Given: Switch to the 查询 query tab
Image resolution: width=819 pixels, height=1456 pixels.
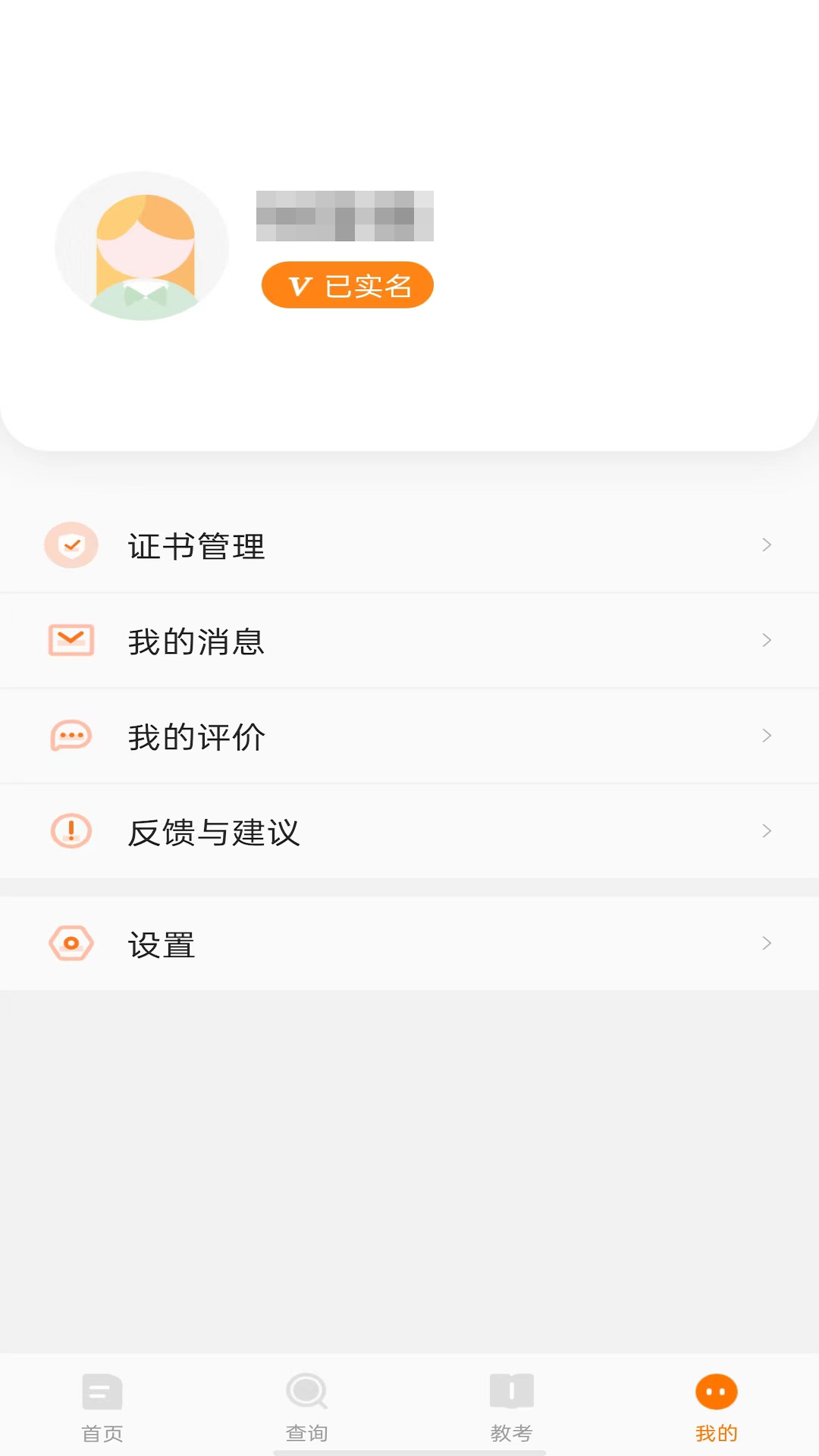Looking at the screenshot, I should coord(307,1407).
